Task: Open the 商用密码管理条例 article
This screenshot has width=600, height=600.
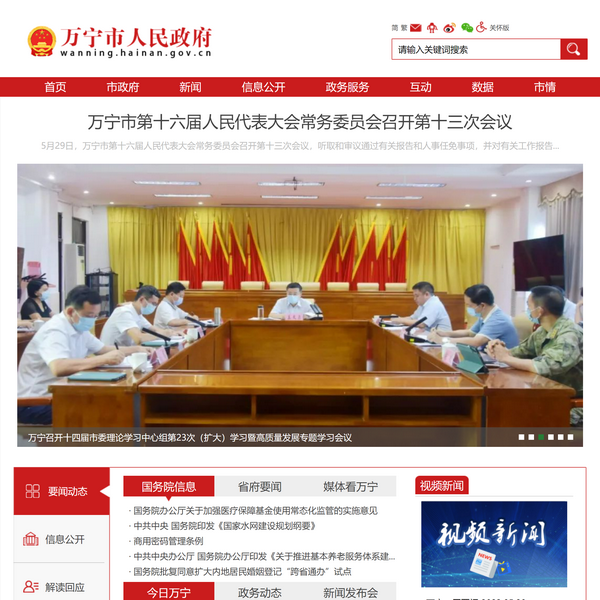Action: point(168,541)
